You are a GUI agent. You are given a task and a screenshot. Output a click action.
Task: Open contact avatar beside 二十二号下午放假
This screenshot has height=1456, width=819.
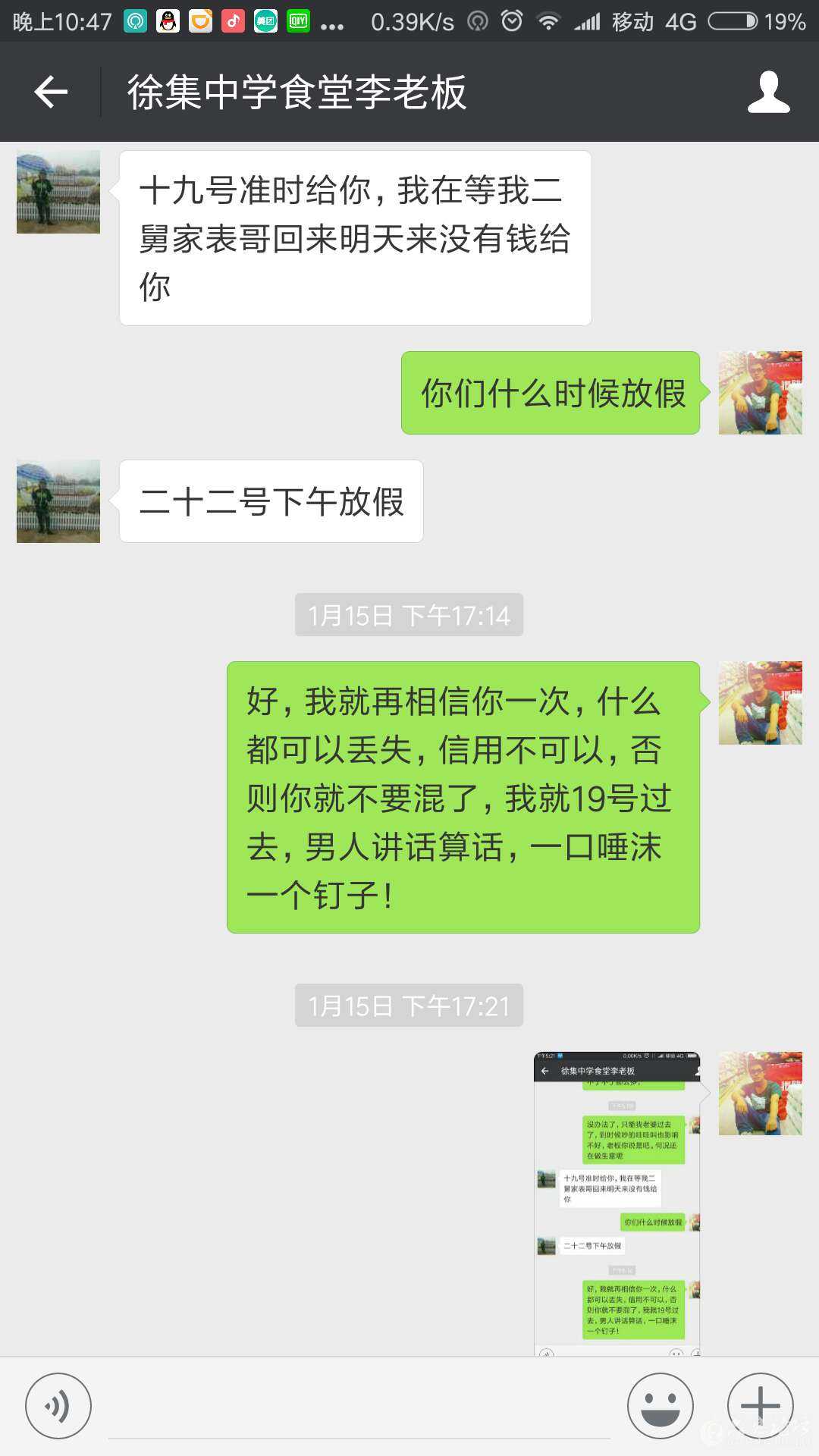pyautogui.click(x=58, y=501)
